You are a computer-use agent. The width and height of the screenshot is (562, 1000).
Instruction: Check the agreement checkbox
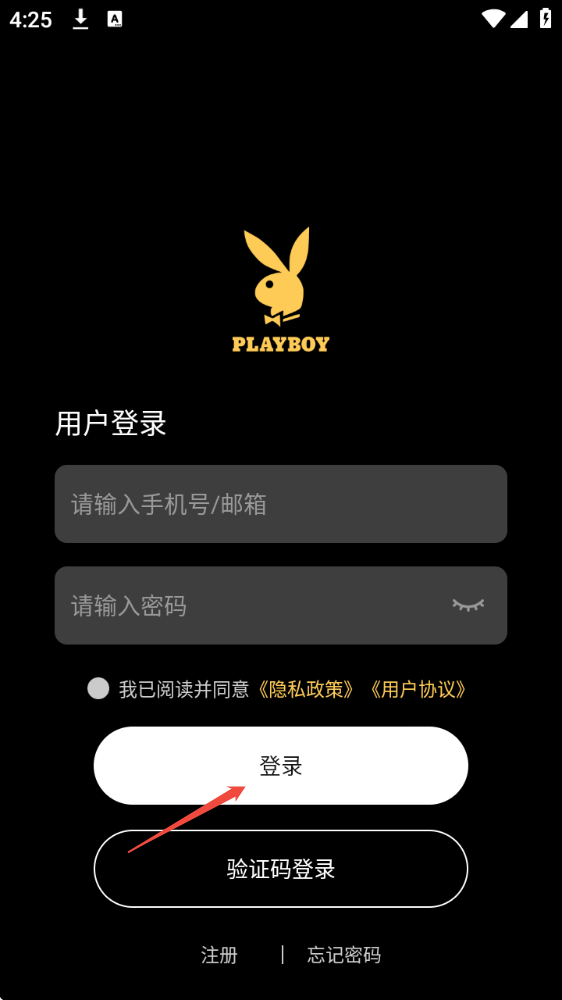click(98, 689)
